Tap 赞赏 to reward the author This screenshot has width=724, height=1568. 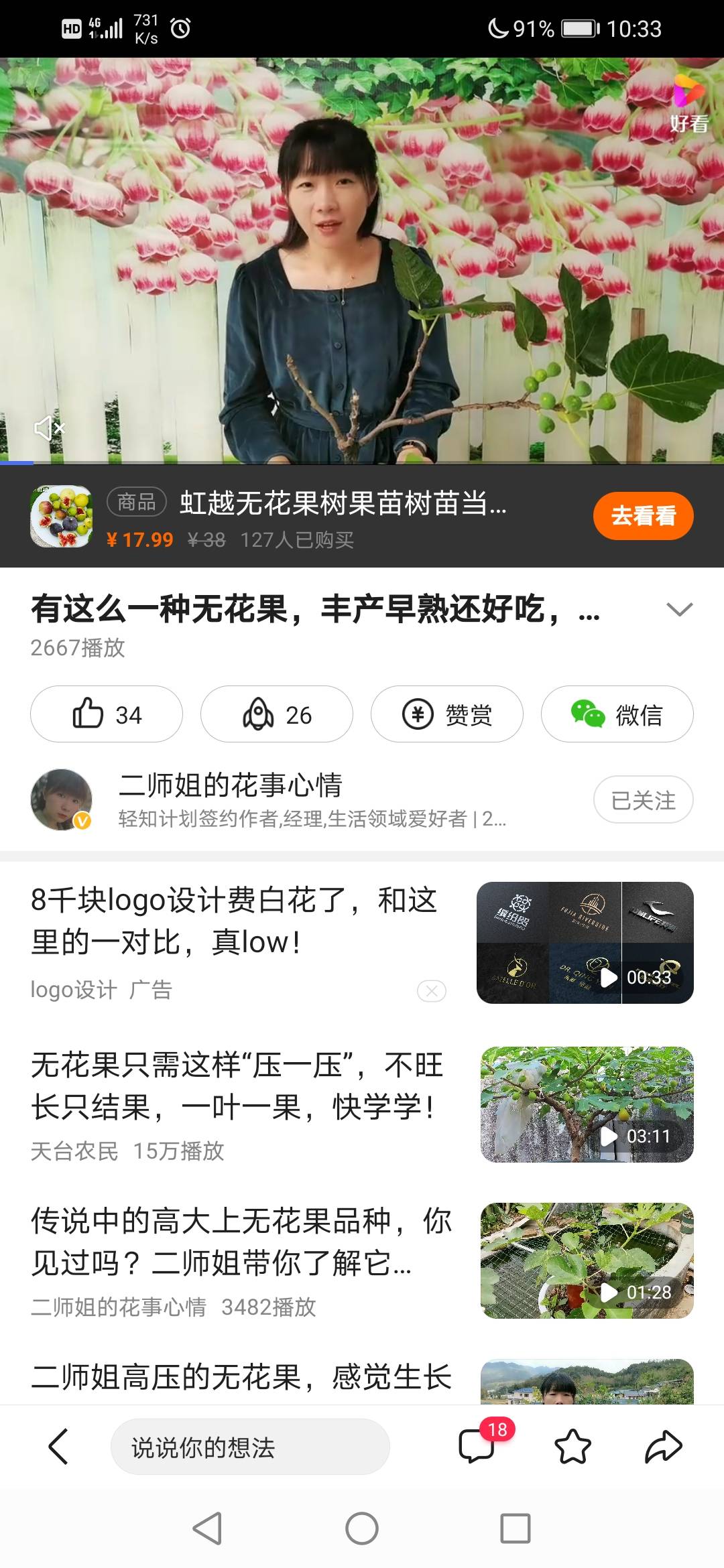tap(446, 714)
